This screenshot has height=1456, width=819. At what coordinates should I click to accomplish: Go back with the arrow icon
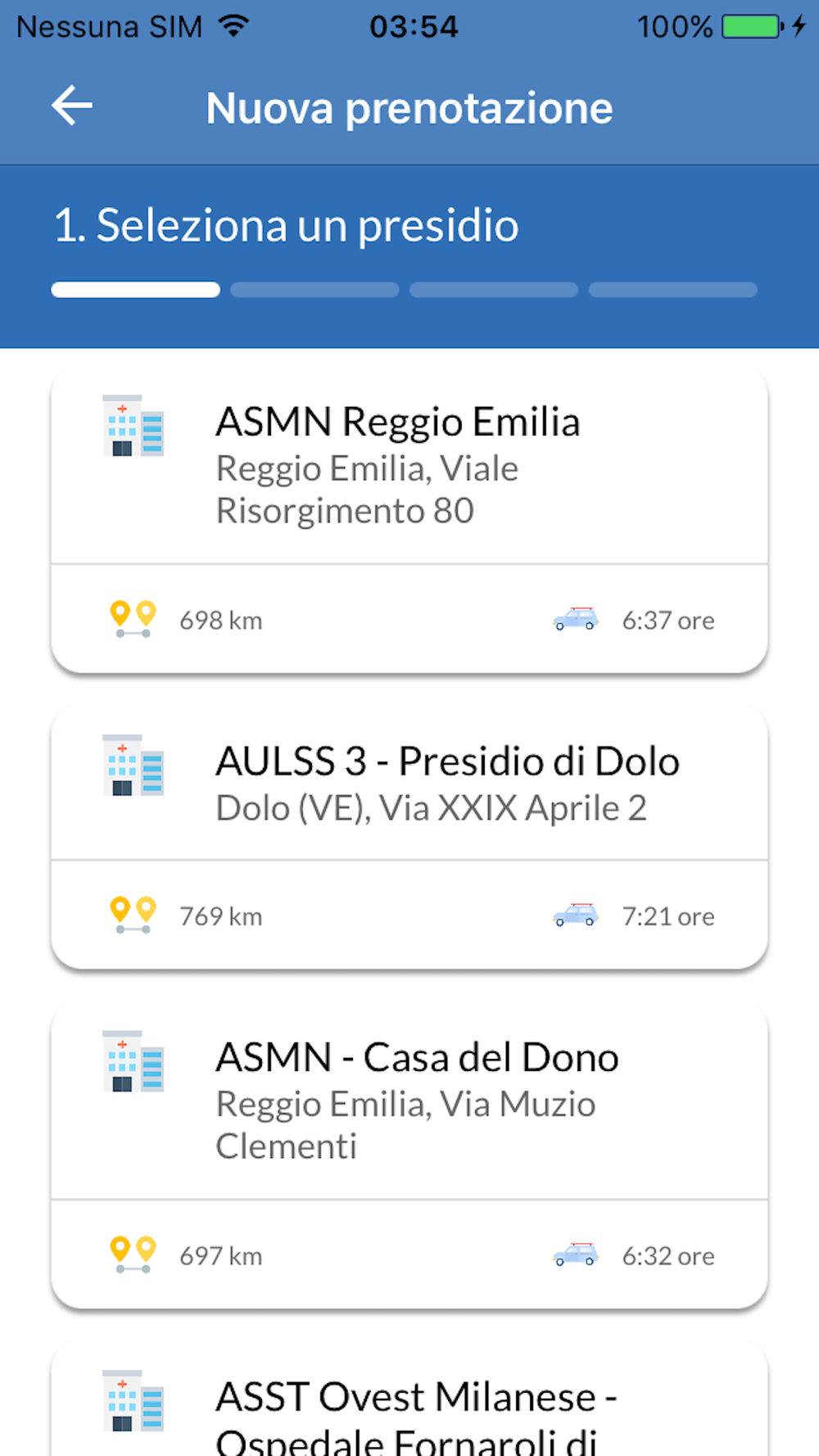(x=72, y=106)
